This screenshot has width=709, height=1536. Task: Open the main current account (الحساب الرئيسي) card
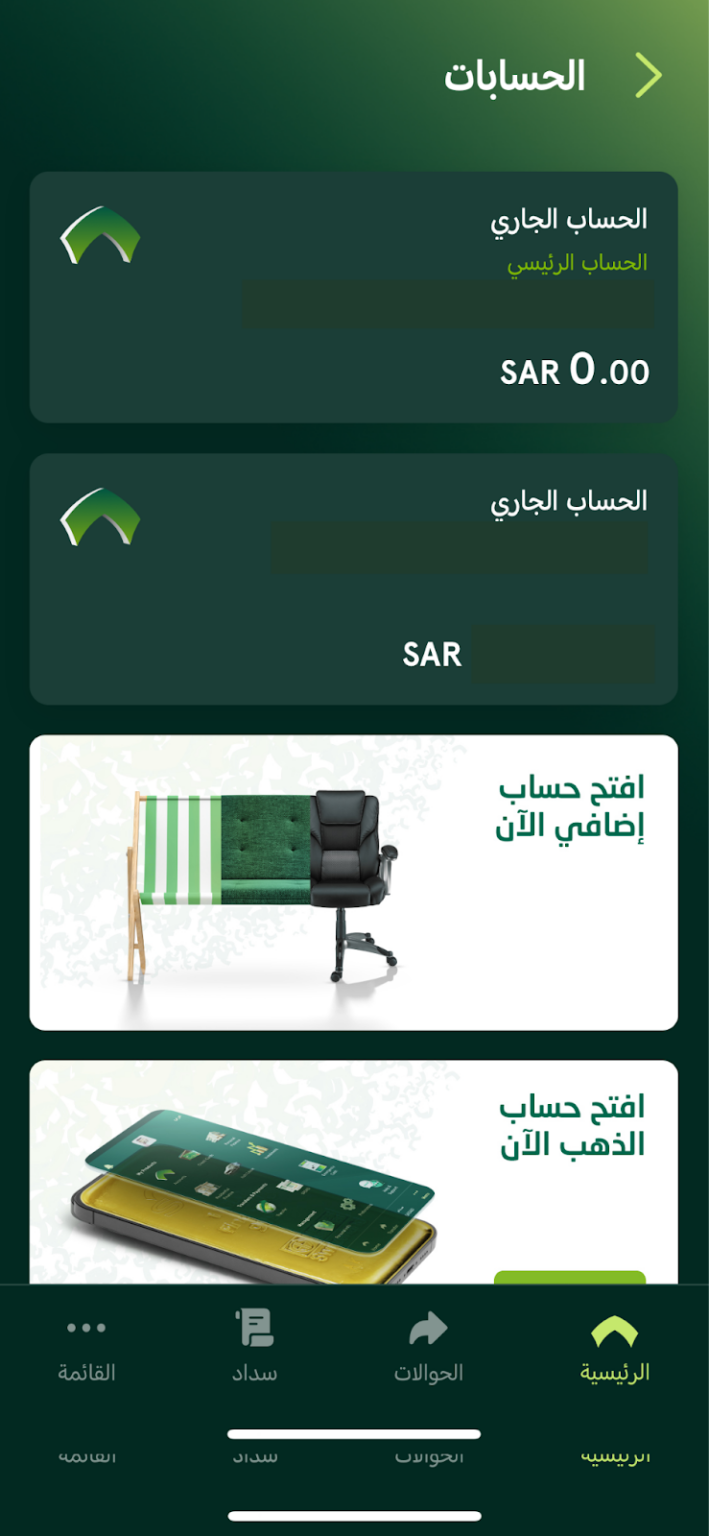[354, 297]
